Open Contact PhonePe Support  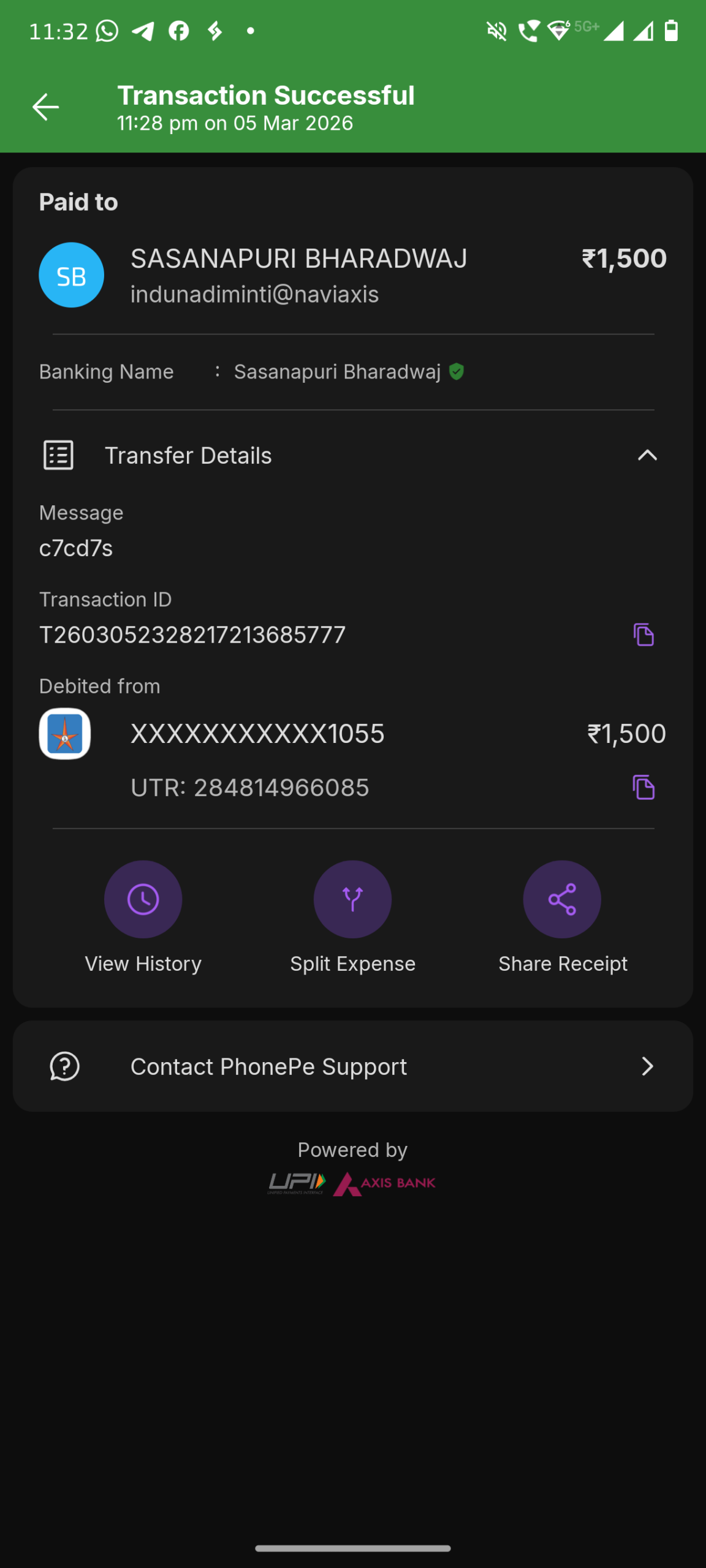tap(352, 1066)
